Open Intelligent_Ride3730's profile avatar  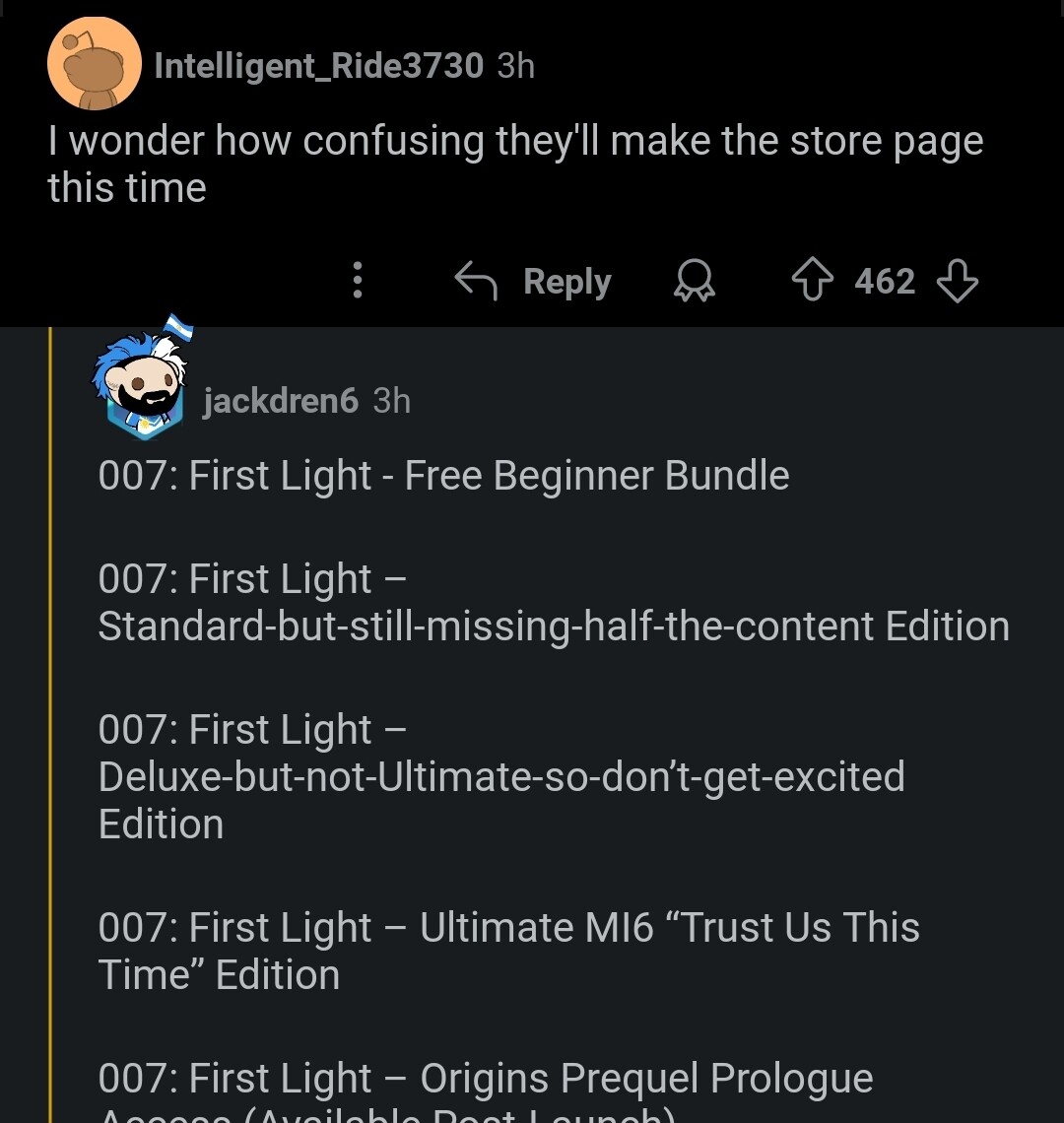pyautogui.click(x=95, y=63)
